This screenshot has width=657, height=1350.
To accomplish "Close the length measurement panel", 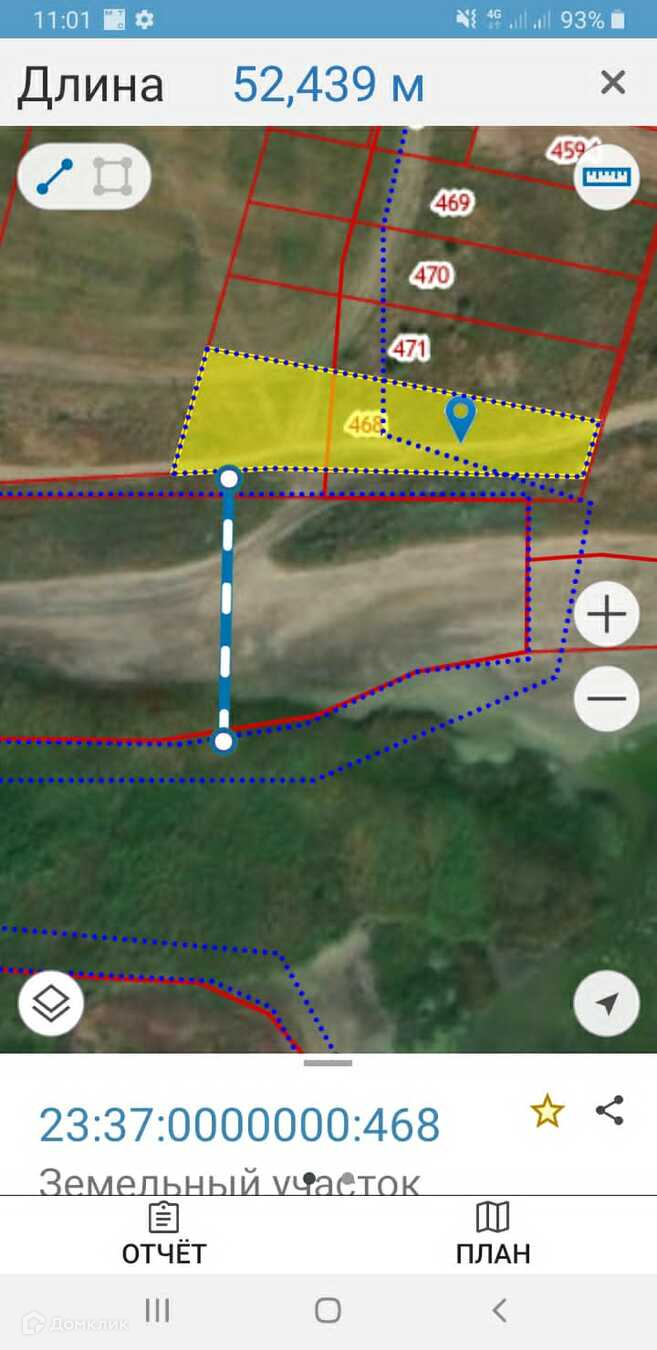I will tap(612, 82).
